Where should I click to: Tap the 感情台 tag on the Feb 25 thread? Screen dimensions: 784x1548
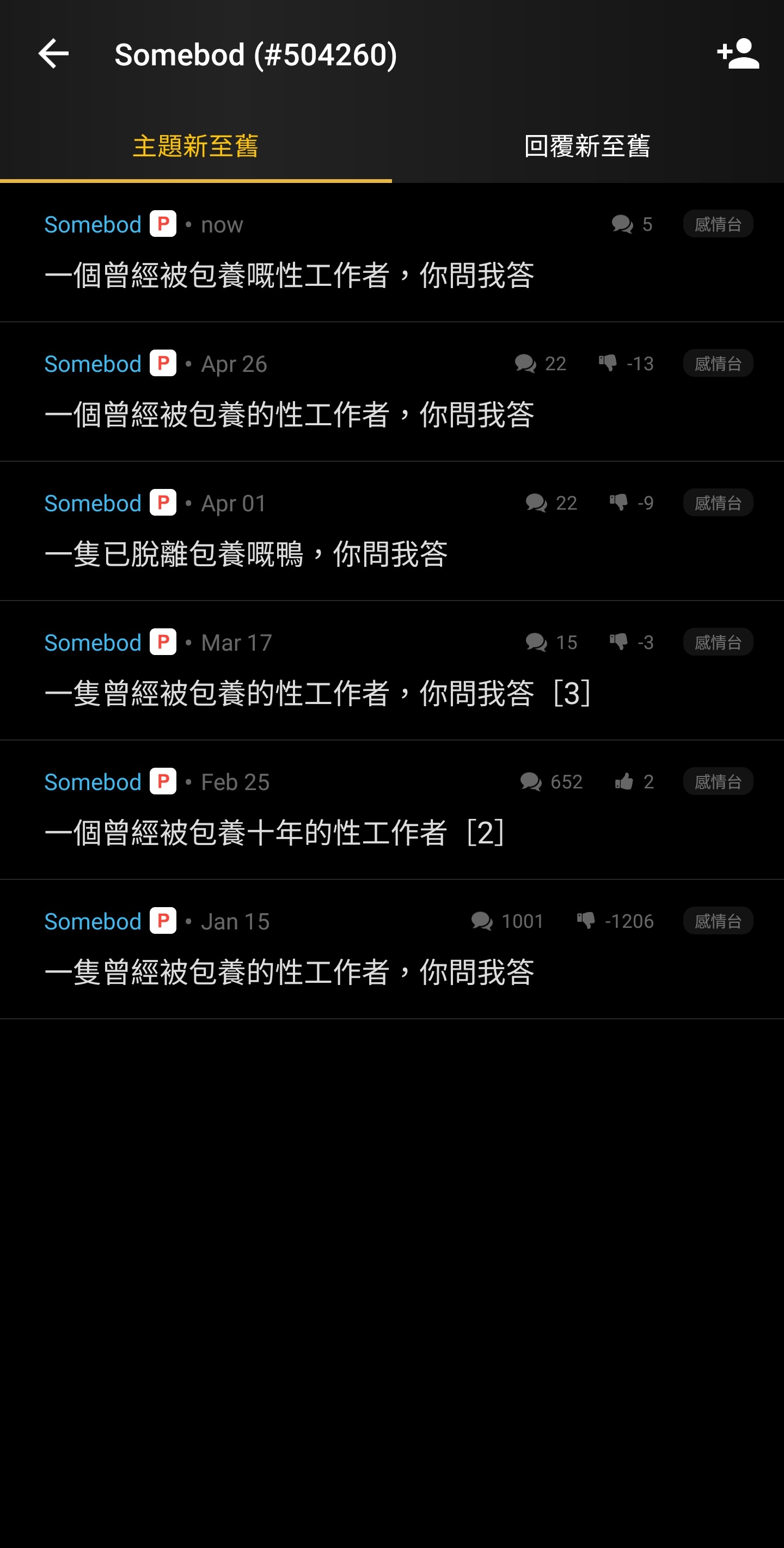718,781
